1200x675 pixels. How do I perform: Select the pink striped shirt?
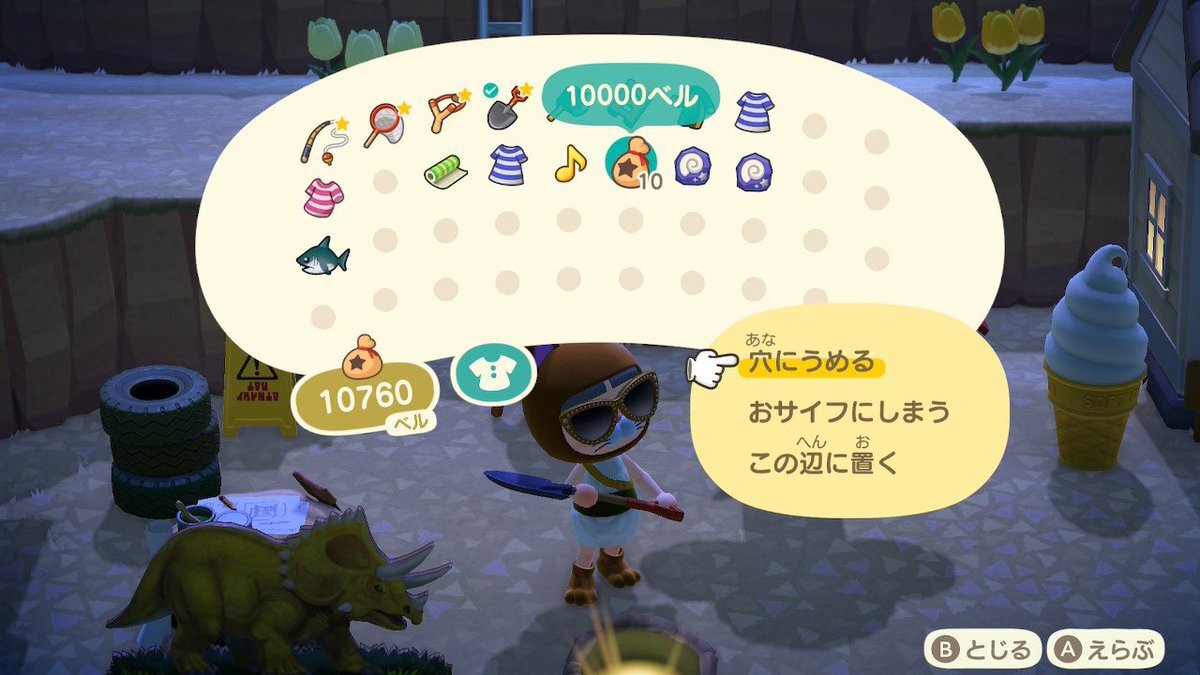pos(323,196)
